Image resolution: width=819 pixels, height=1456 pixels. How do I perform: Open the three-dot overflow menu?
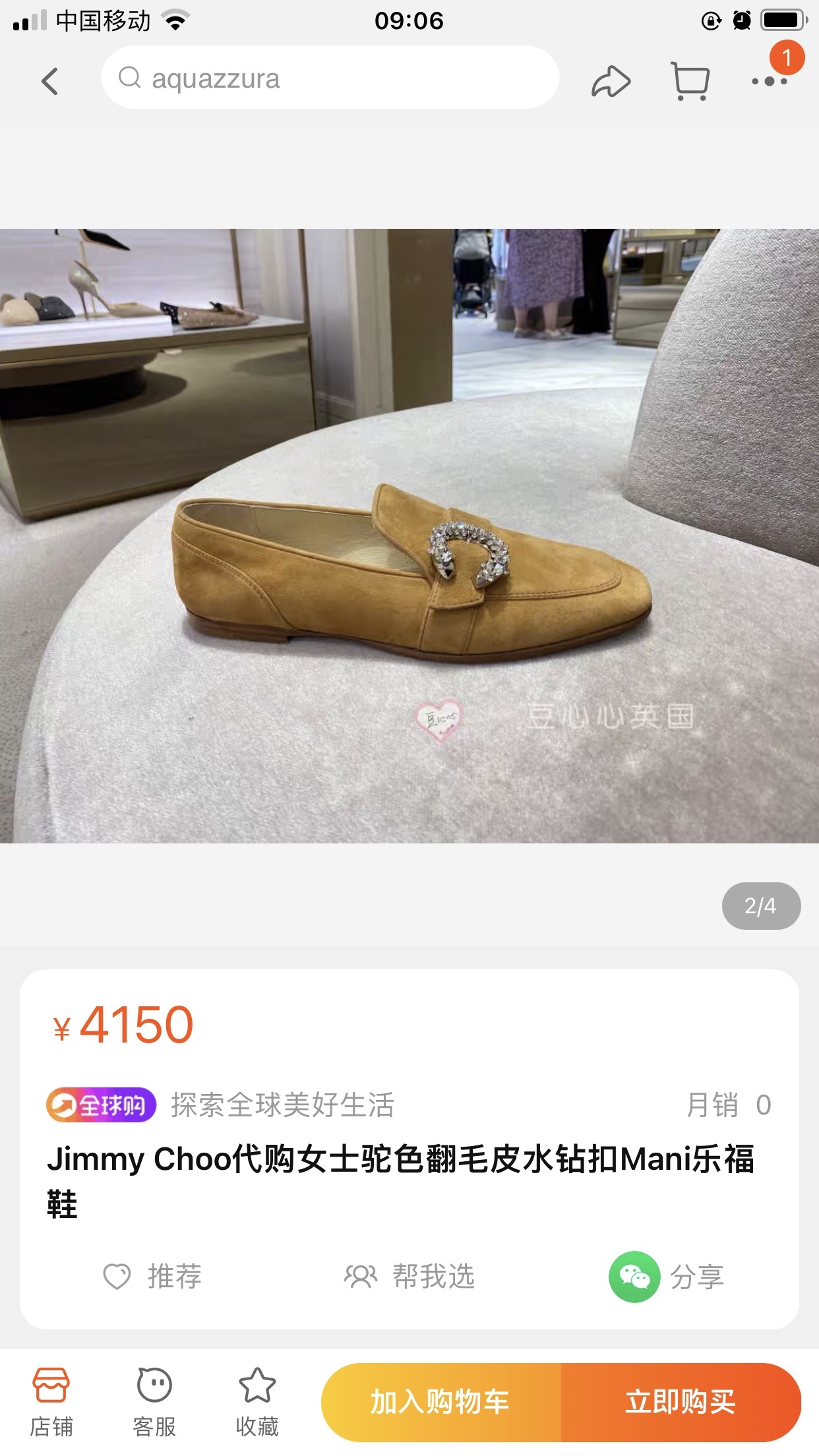769,82
